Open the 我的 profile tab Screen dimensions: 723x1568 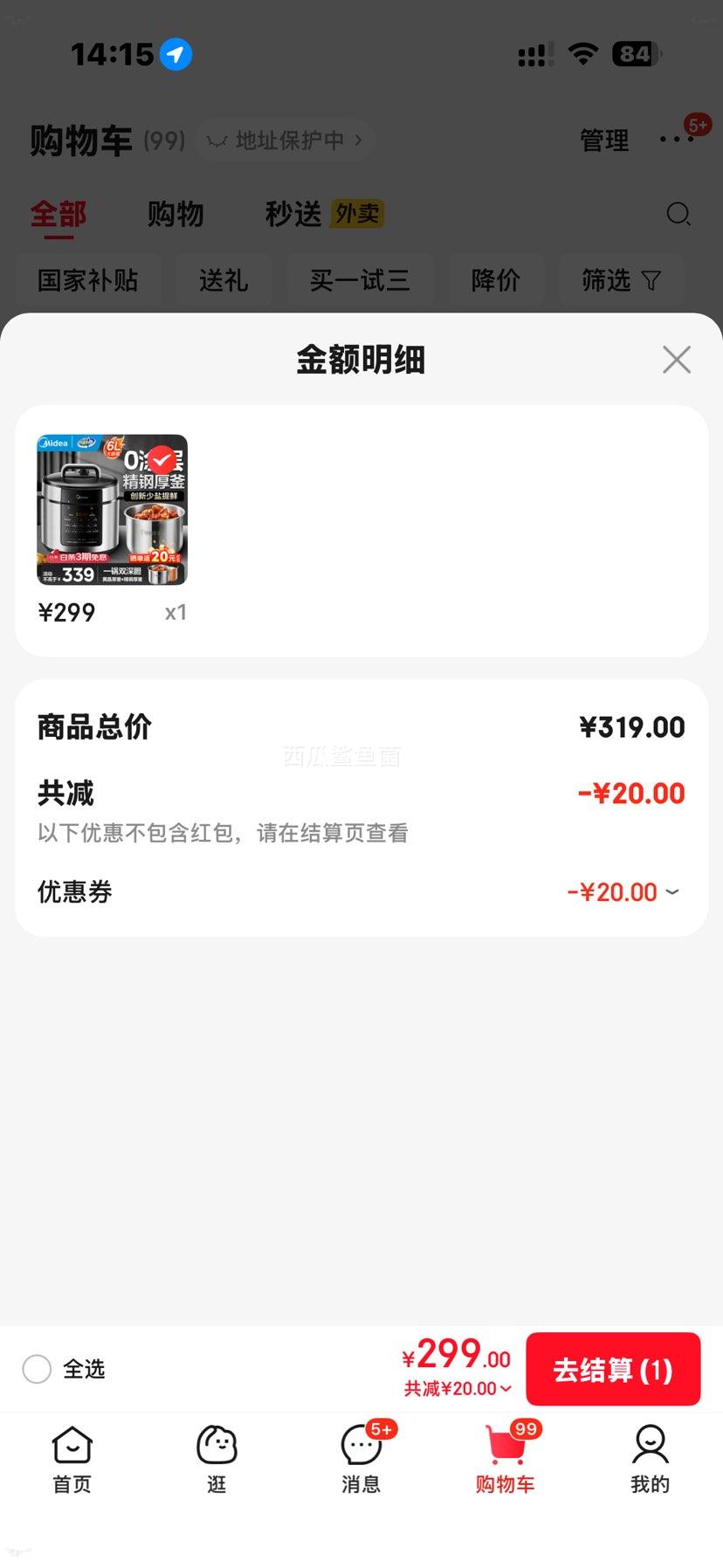click(x=650, y=1459)
